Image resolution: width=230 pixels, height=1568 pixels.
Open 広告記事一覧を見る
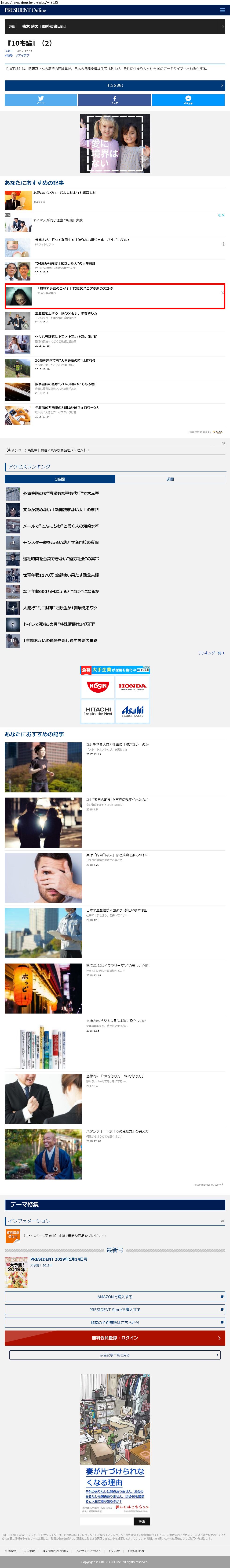point(115,1355)
